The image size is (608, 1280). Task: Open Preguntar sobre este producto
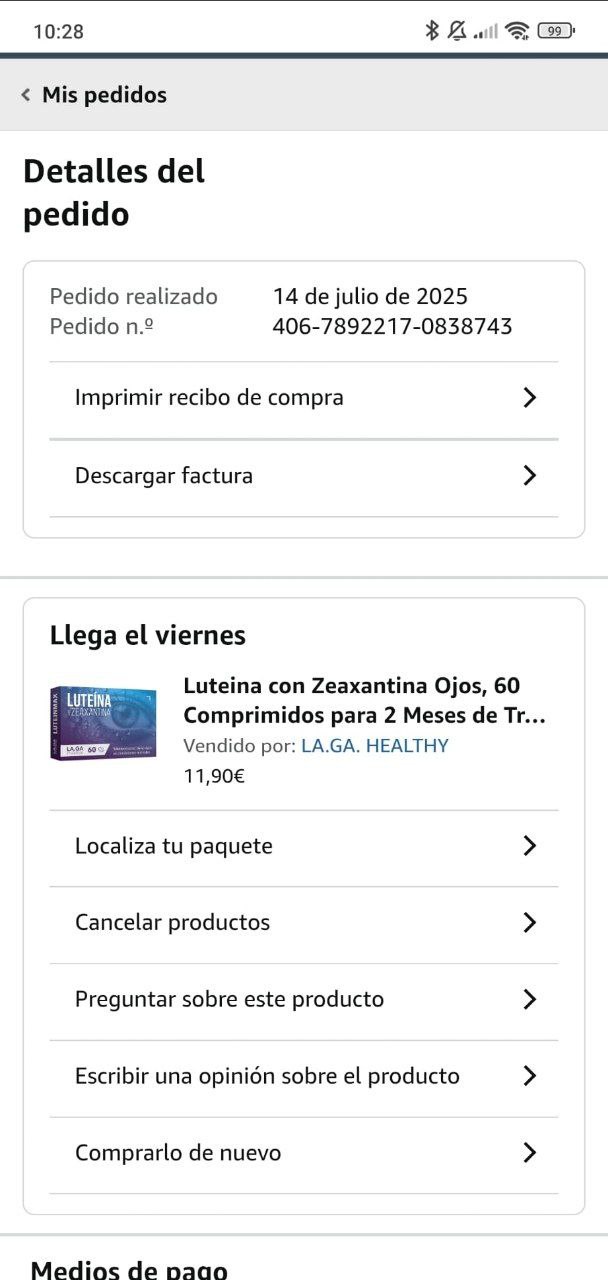point(304,1000)
